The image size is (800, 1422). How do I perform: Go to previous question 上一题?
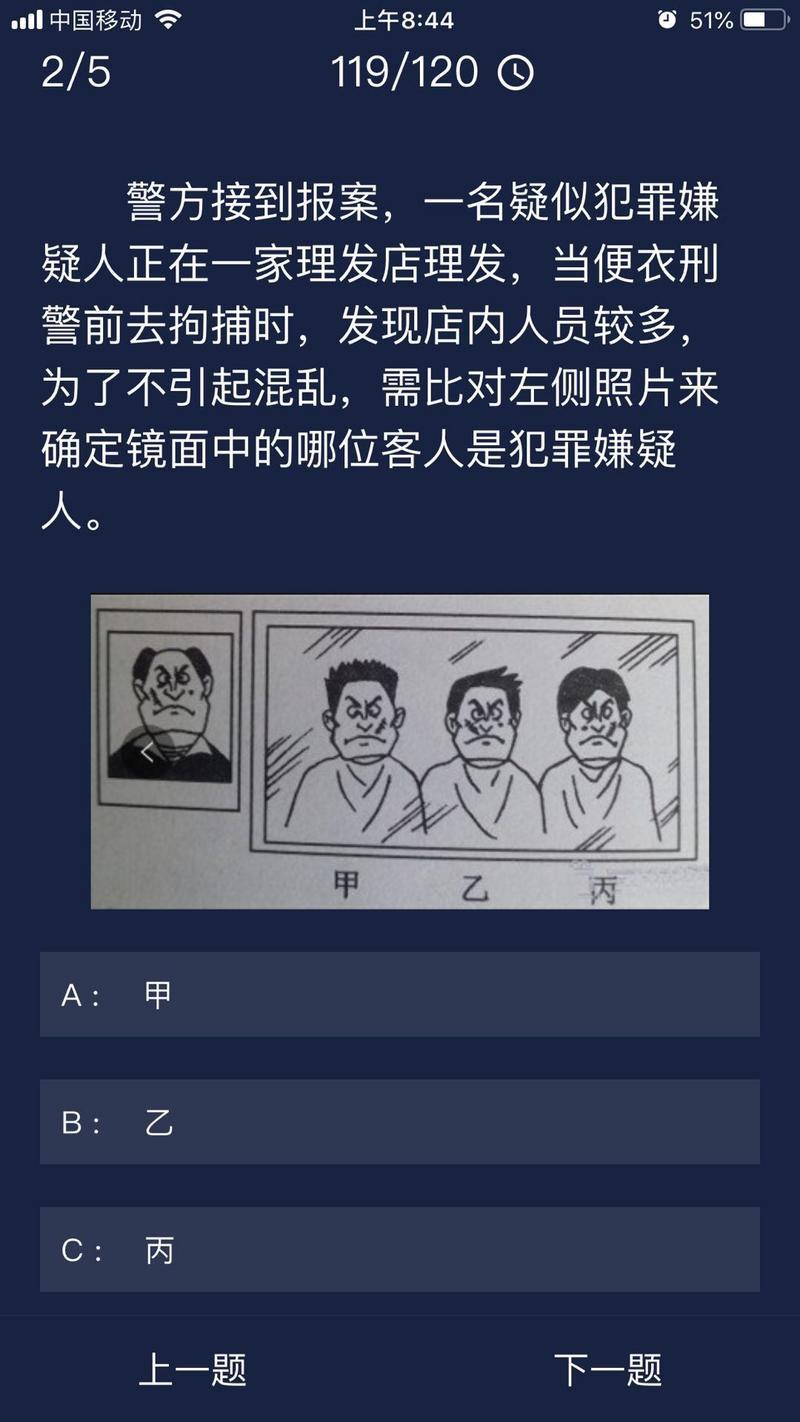(192, 1370)
